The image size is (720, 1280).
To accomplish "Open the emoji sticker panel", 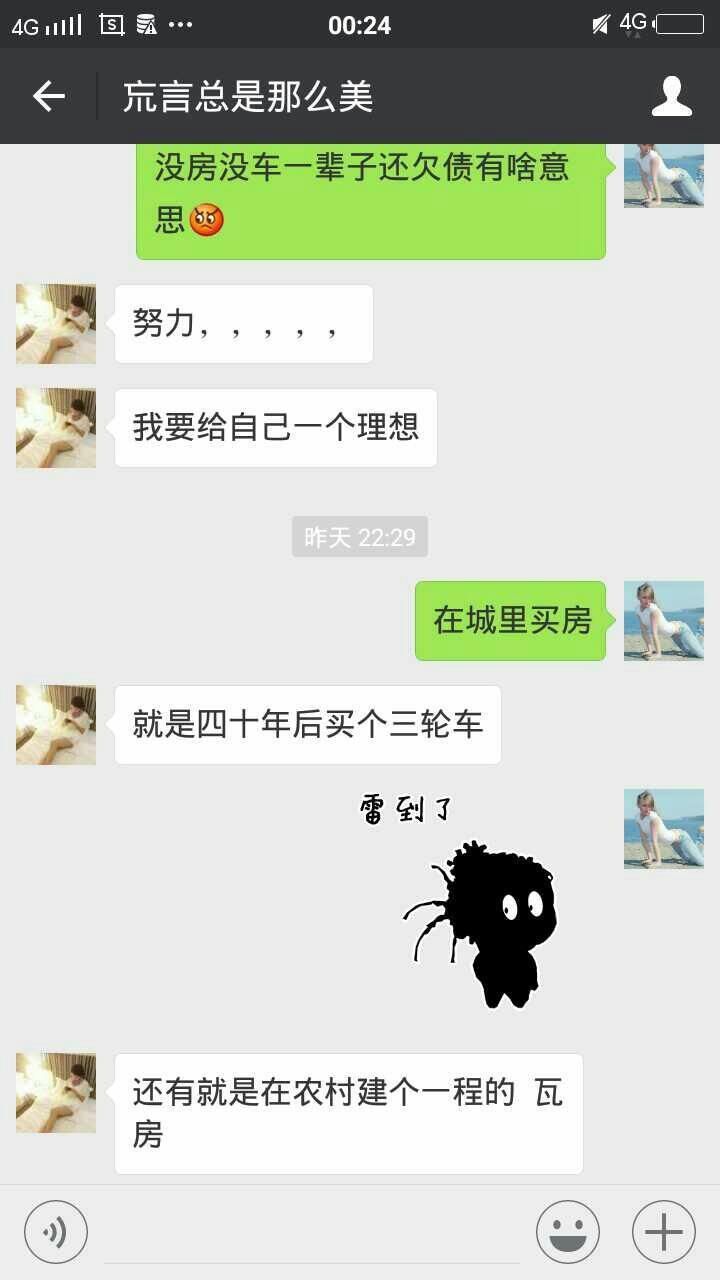I will pos(567,1231).
